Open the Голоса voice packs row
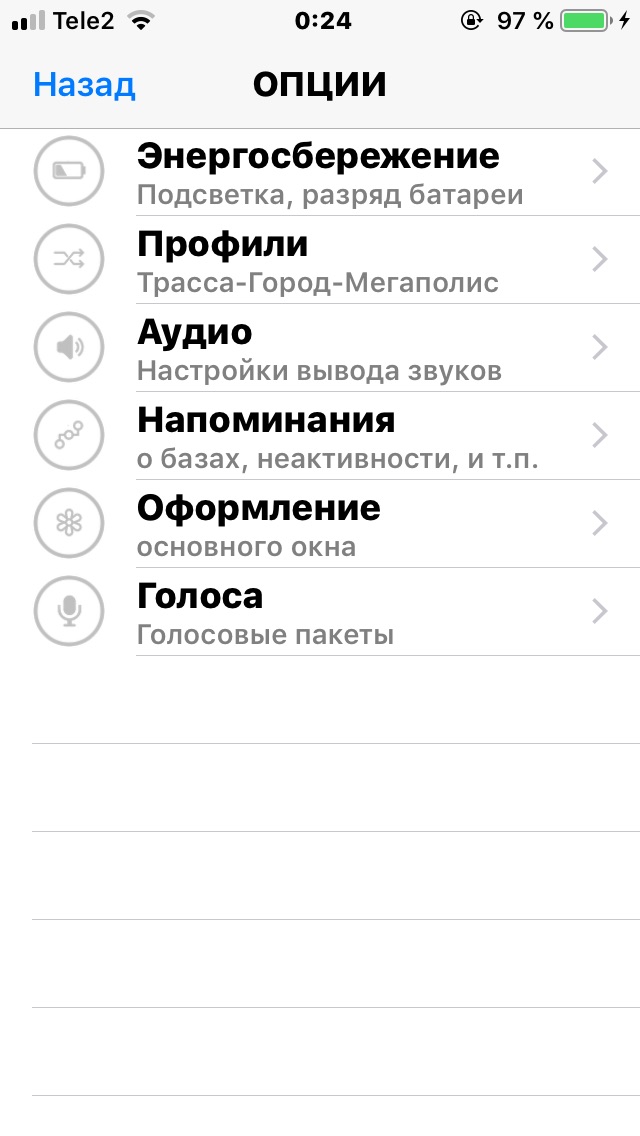Image resolution: width=640 pixels, height=1136 pixels. pyautogui.click(x=330, y=612)
